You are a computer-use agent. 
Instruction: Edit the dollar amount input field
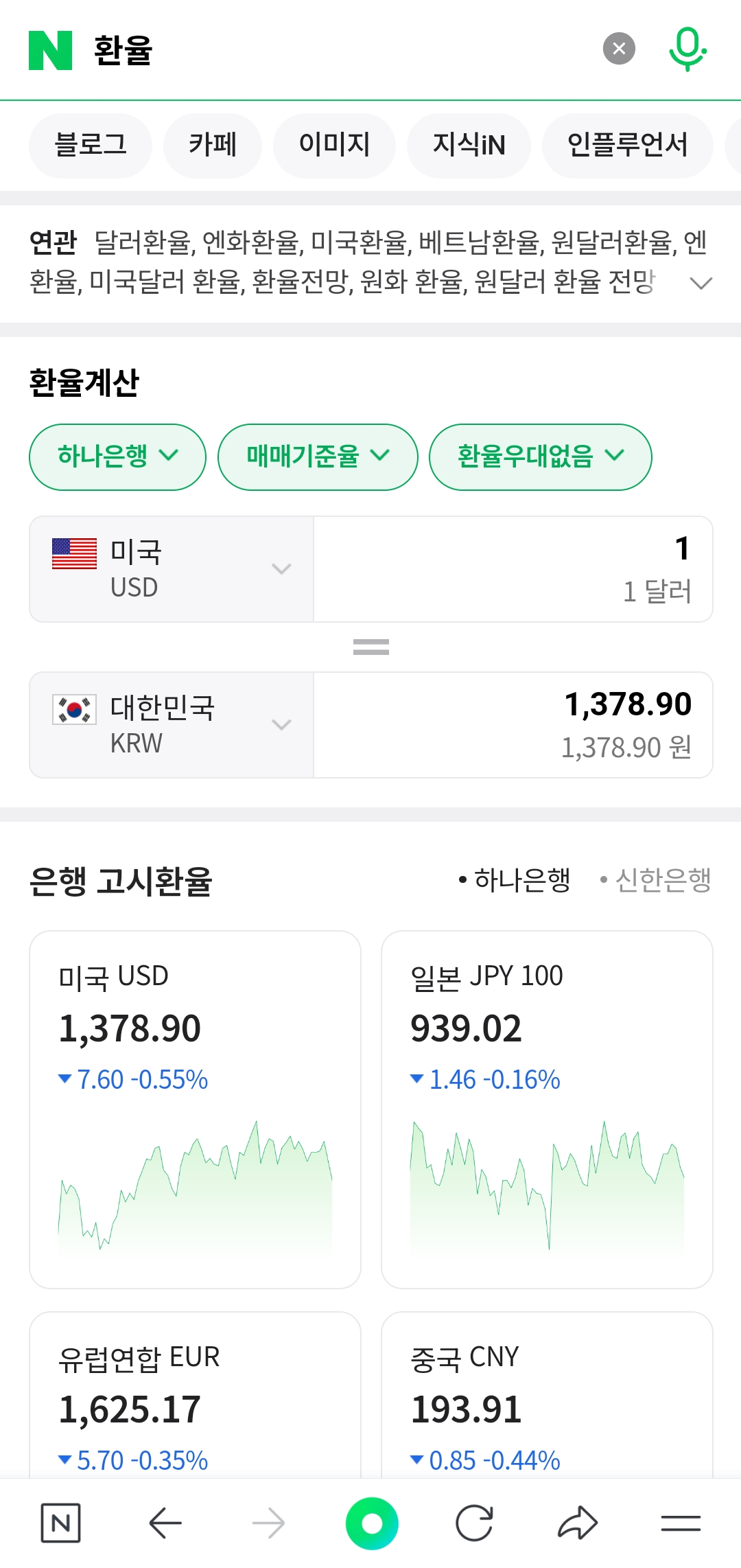pyautogui.click(x=513, y=569)
